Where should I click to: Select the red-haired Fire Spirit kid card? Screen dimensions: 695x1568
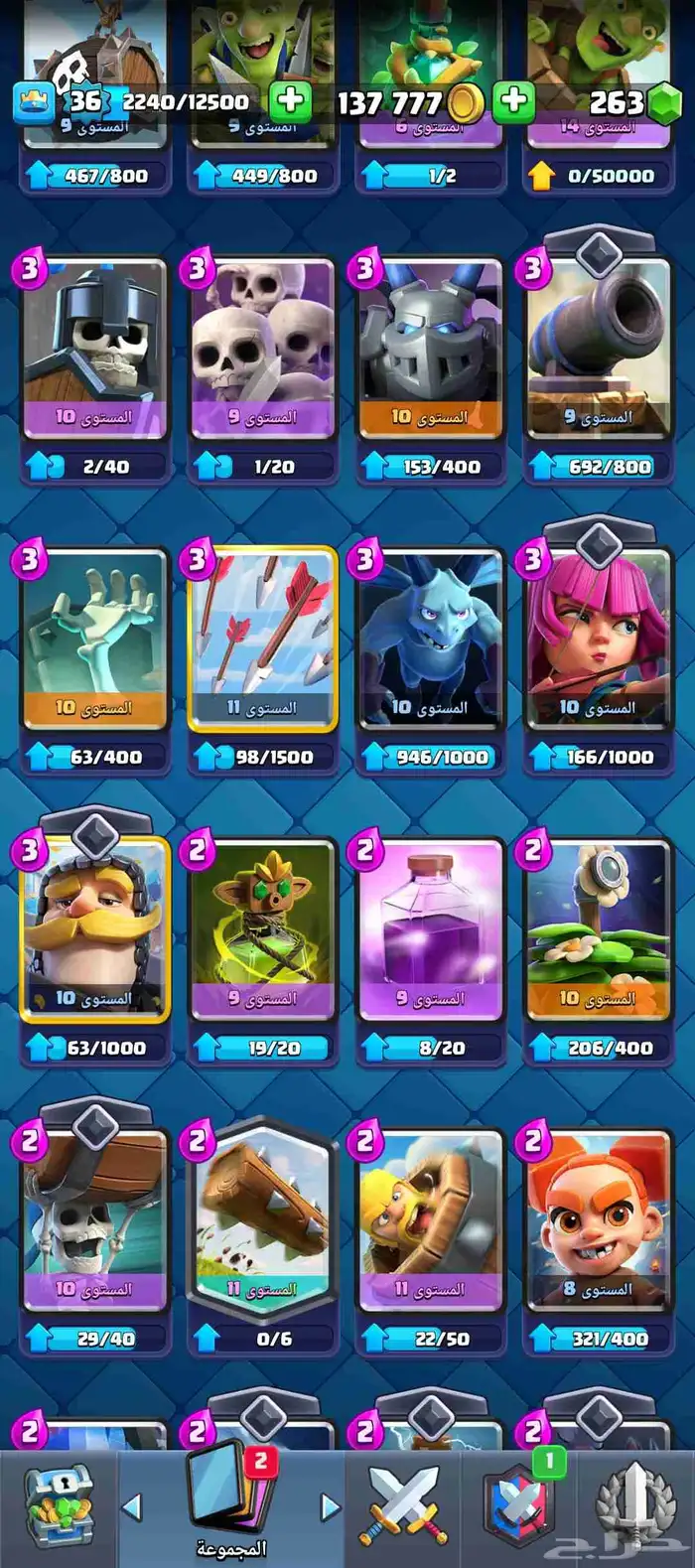click(598, 1220)
